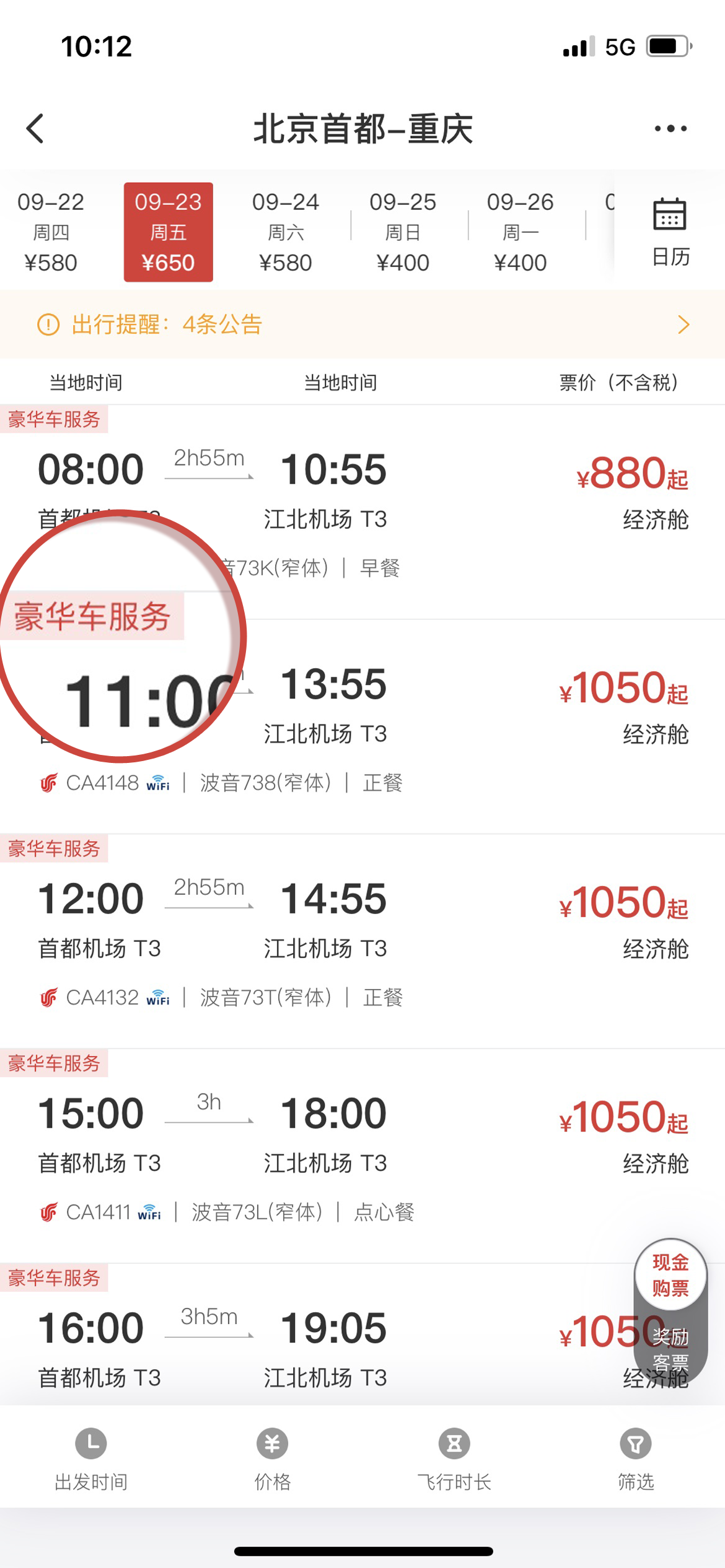Tap the 现金购票 cash purchase toggle
The image size is (725, 1568).
[670, 1275]
